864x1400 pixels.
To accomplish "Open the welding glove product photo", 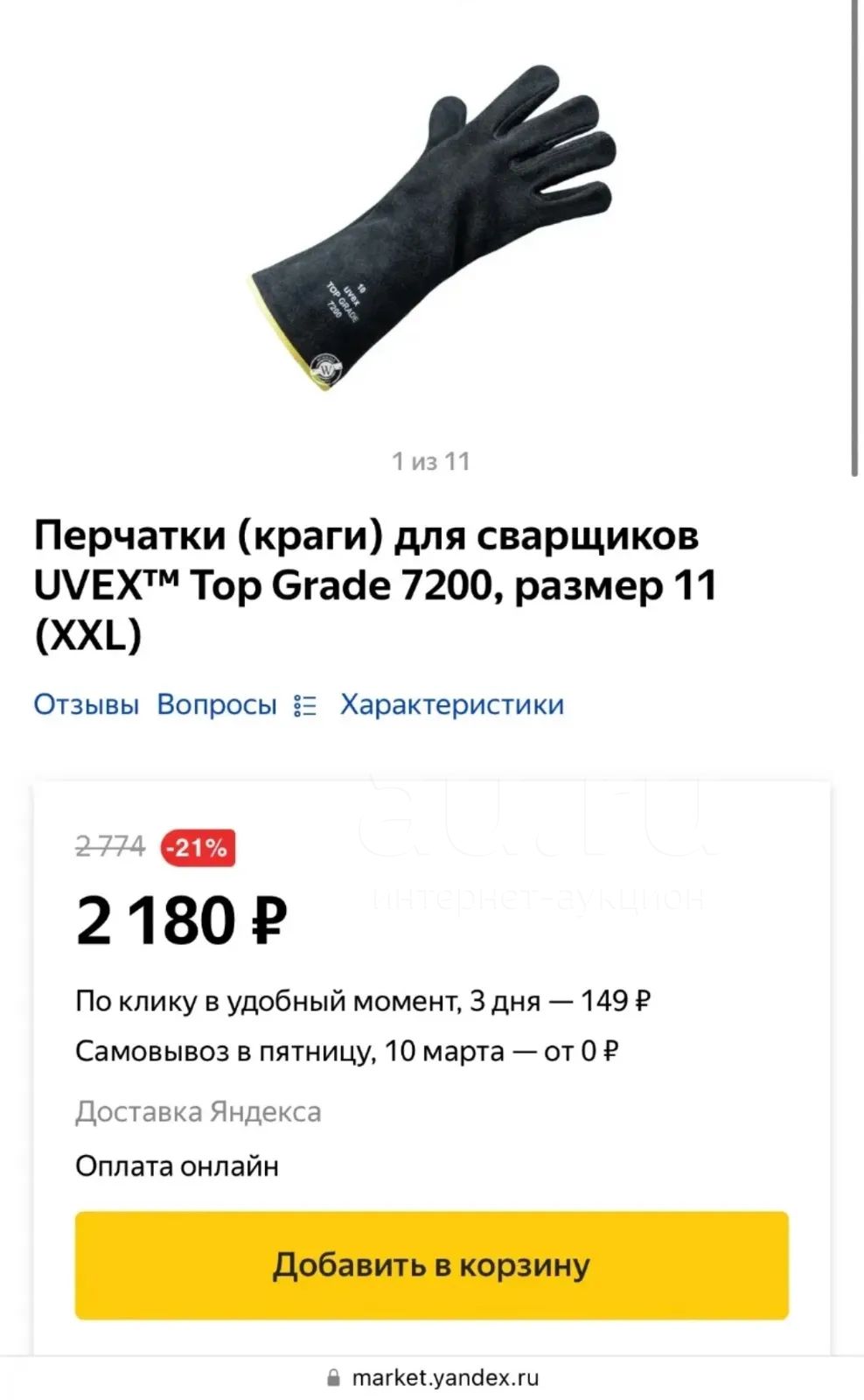I will pyautogui.click(x=433, y=227).
